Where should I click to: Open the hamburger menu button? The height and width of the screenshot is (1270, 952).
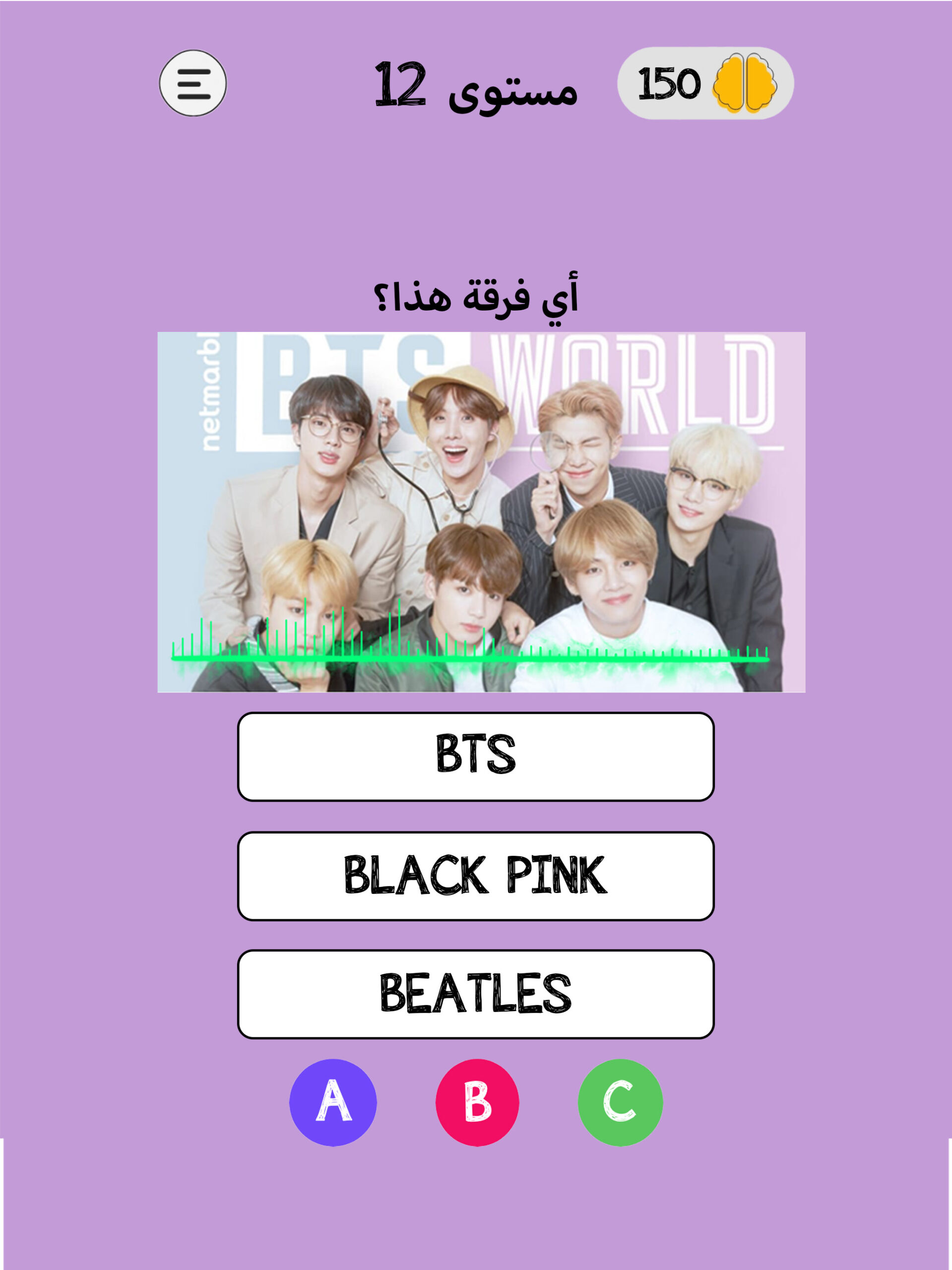click(x=193, y=83)
